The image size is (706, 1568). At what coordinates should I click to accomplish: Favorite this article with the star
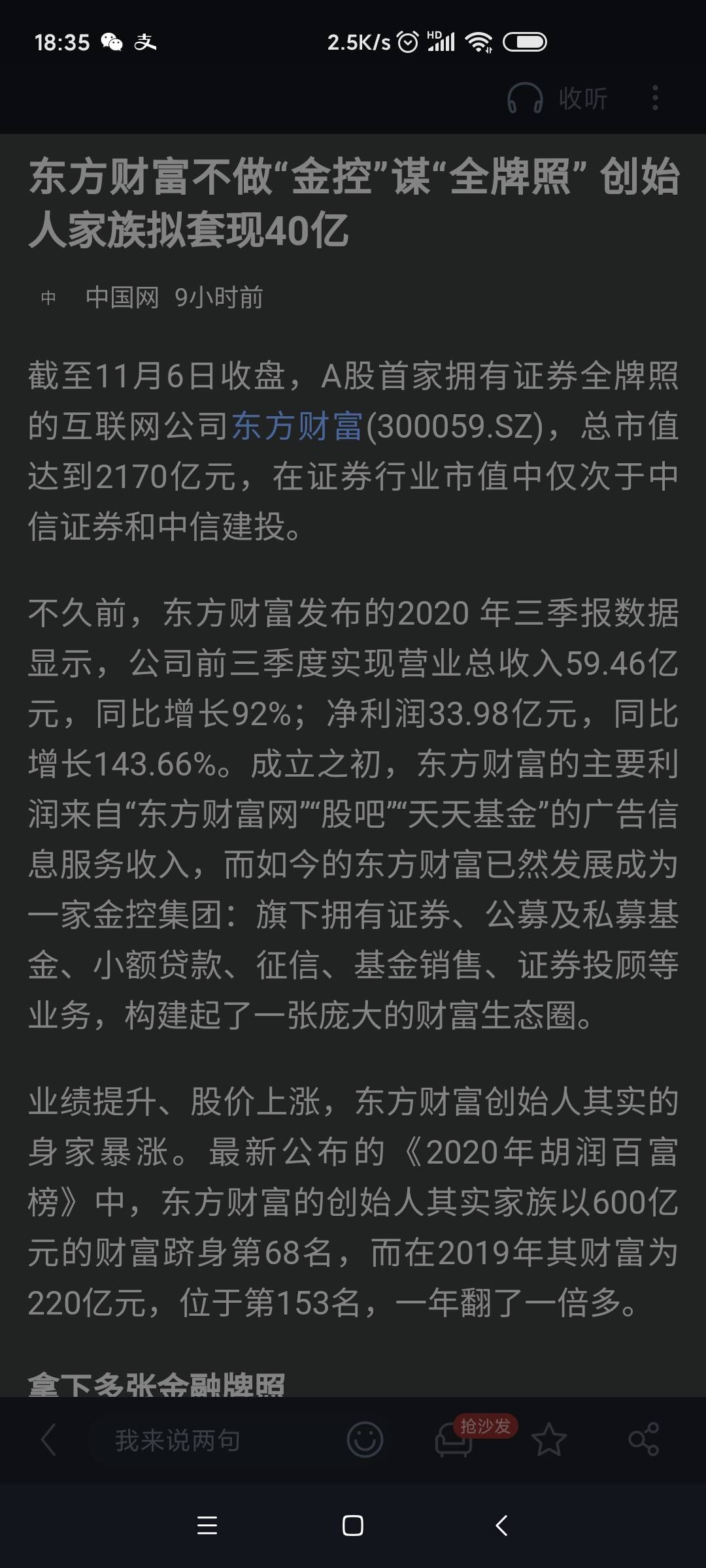(x=548, y=1440)
